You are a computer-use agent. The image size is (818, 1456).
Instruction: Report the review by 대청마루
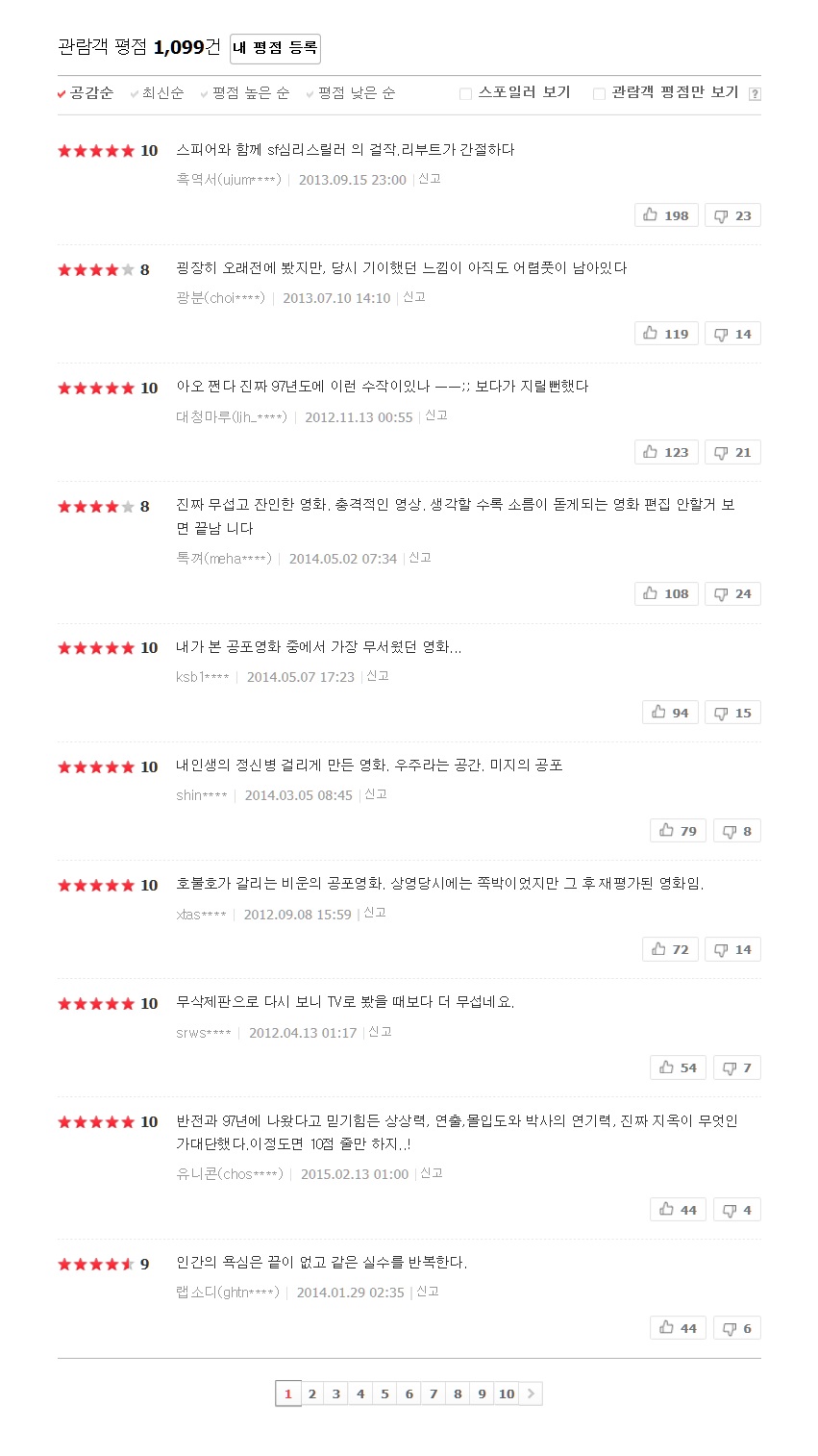[x=436, y=415]
